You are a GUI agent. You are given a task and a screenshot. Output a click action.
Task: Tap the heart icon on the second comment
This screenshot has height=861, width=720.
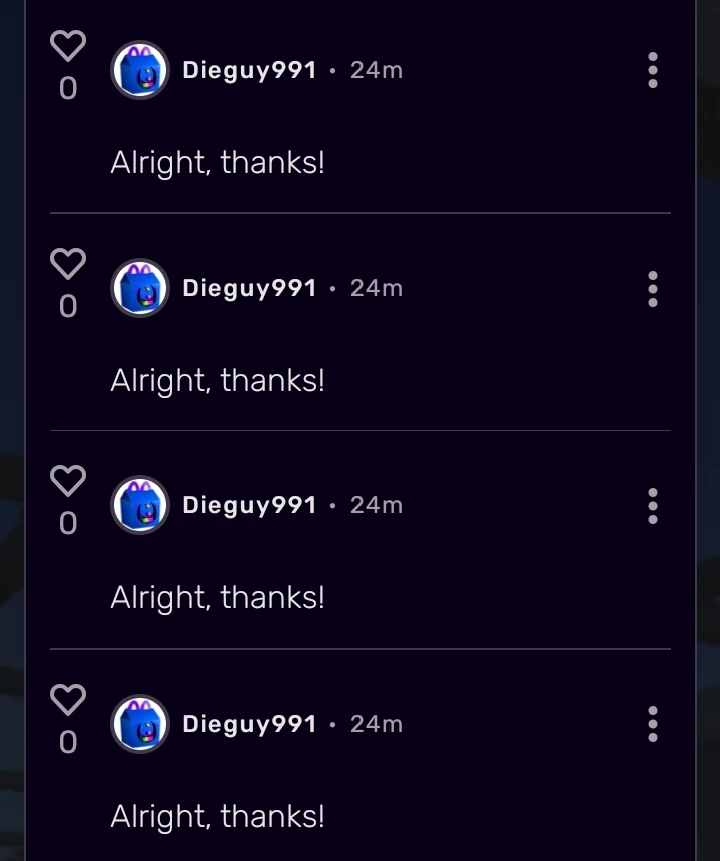click(x=67, y=262)
